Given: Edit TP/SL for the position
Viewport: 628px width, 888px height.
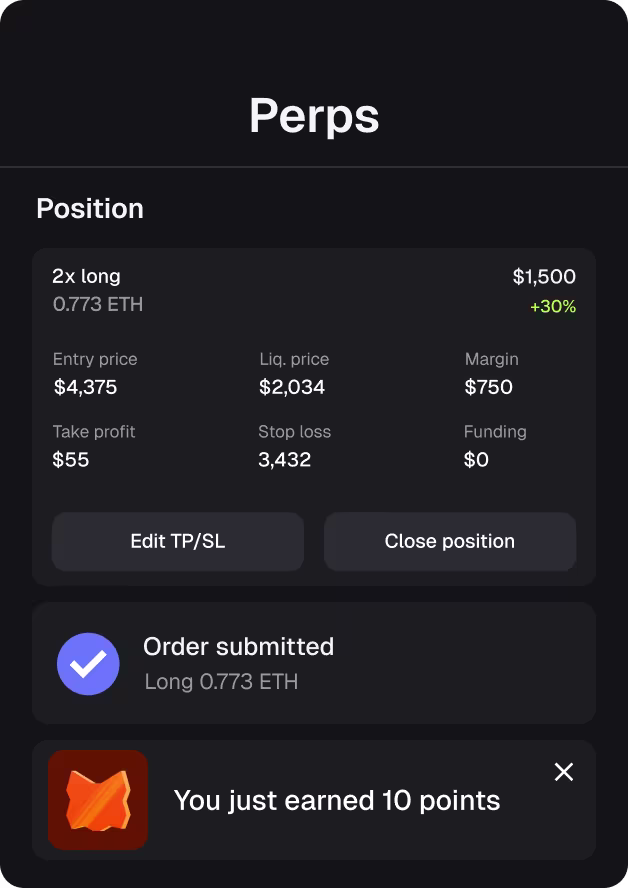Looking at the screenshot, I should (178, 542).
